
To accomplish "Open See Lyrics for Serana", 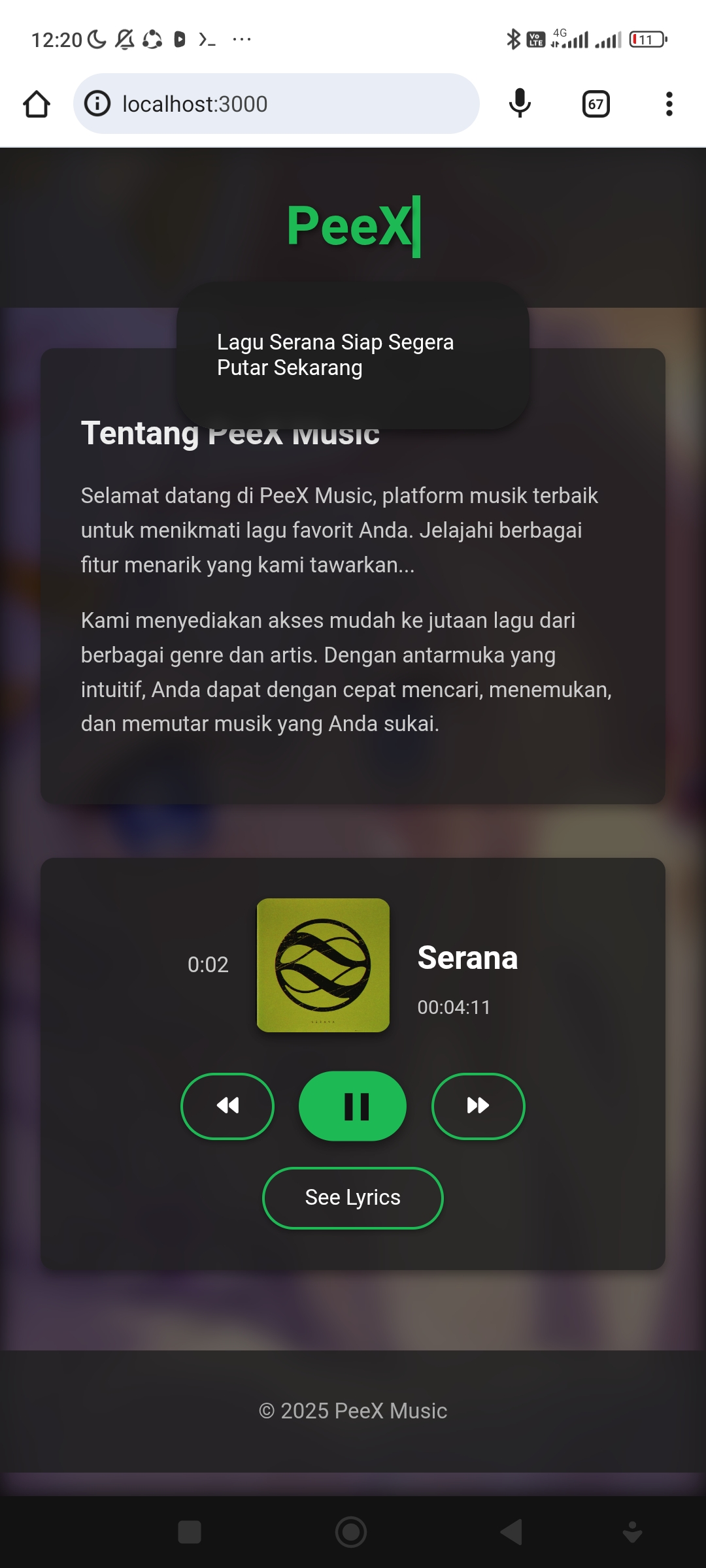I will click(353, 1198).
